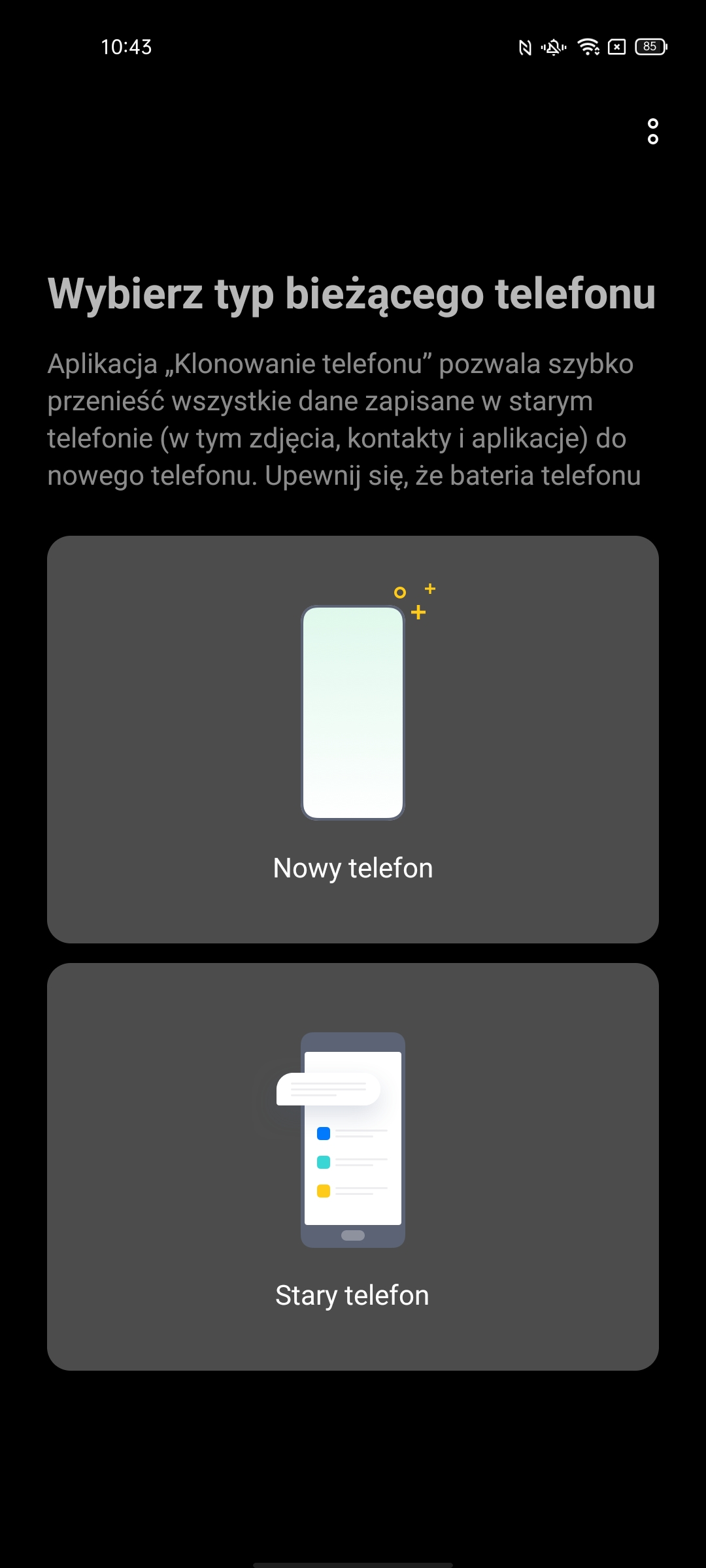706x1568 pixels.
Task: Choose the Stary telefon card
Action: (353, 1166)
